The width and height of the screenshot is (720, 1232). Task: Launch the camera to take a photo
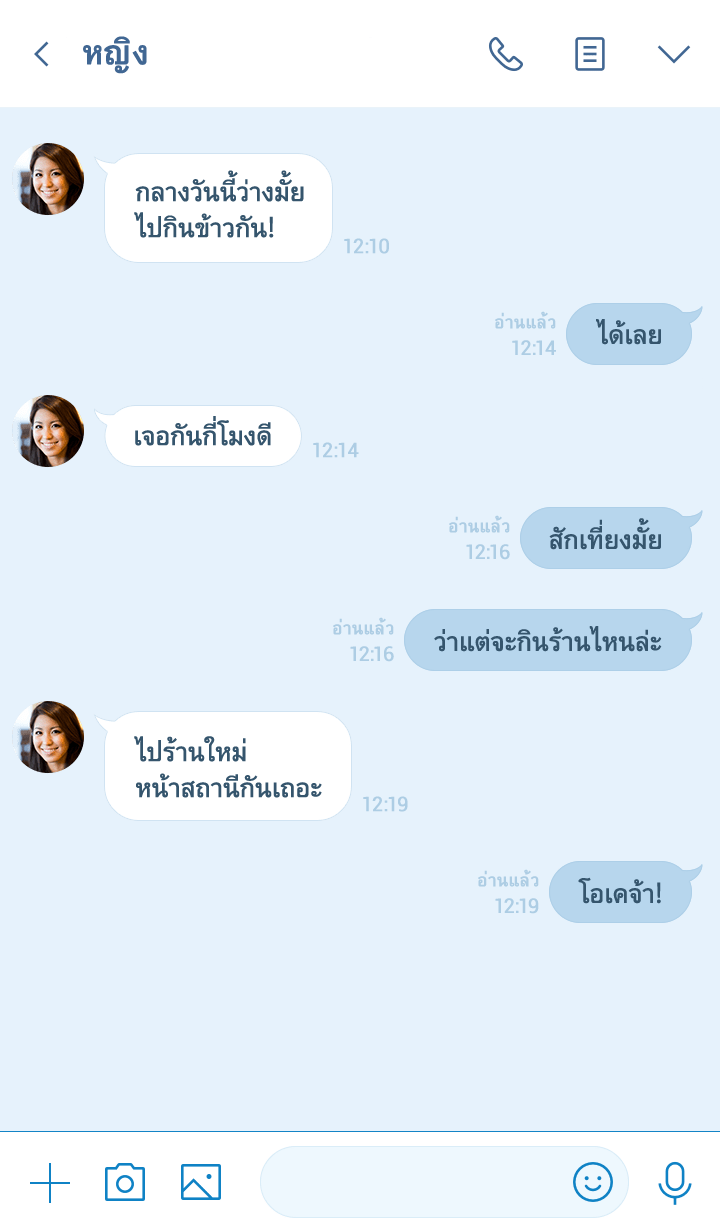pyautogui.click(x=125, y=1183)
